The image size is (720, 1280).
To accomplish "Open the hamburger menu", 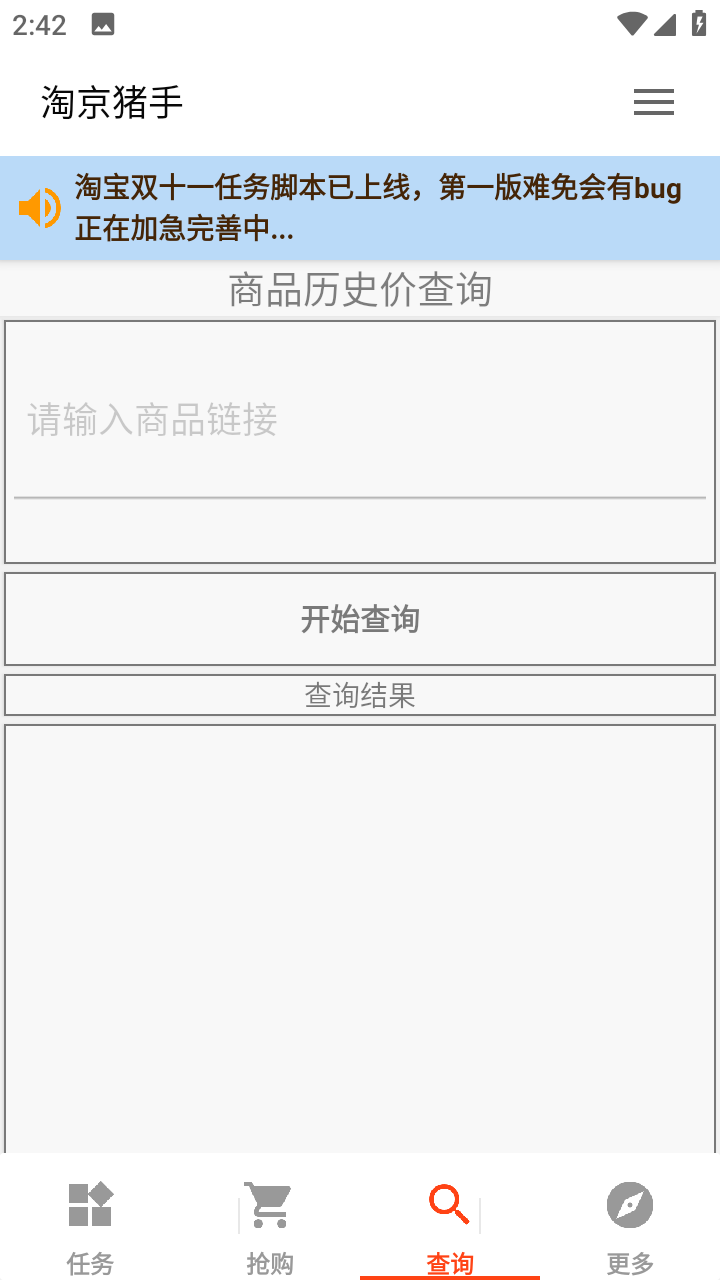I will pyautogui.click(x=653, y=102).
